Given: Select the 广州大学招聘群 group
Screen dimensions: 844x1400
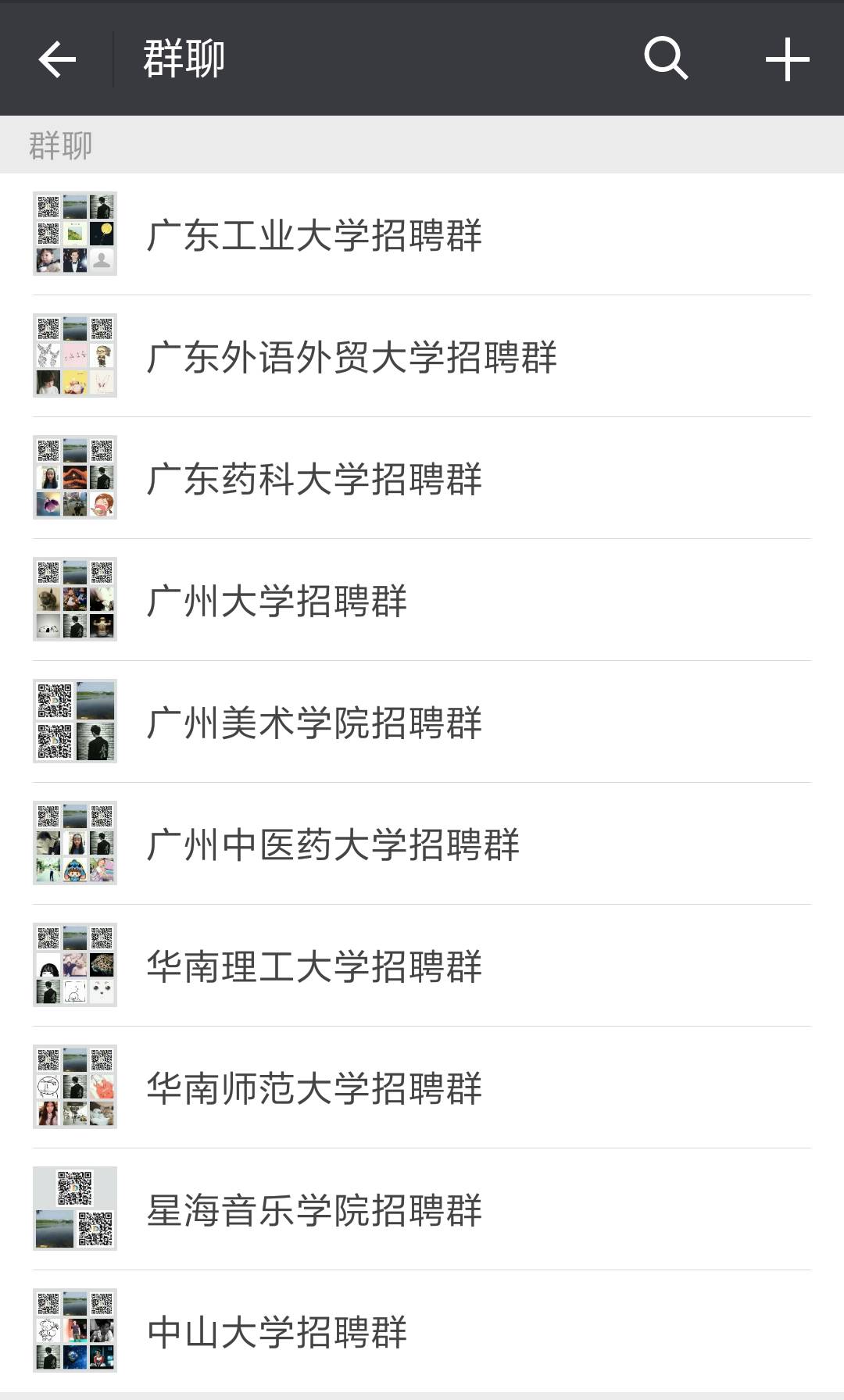Looking at the screenshot, I should click(277, 600).
